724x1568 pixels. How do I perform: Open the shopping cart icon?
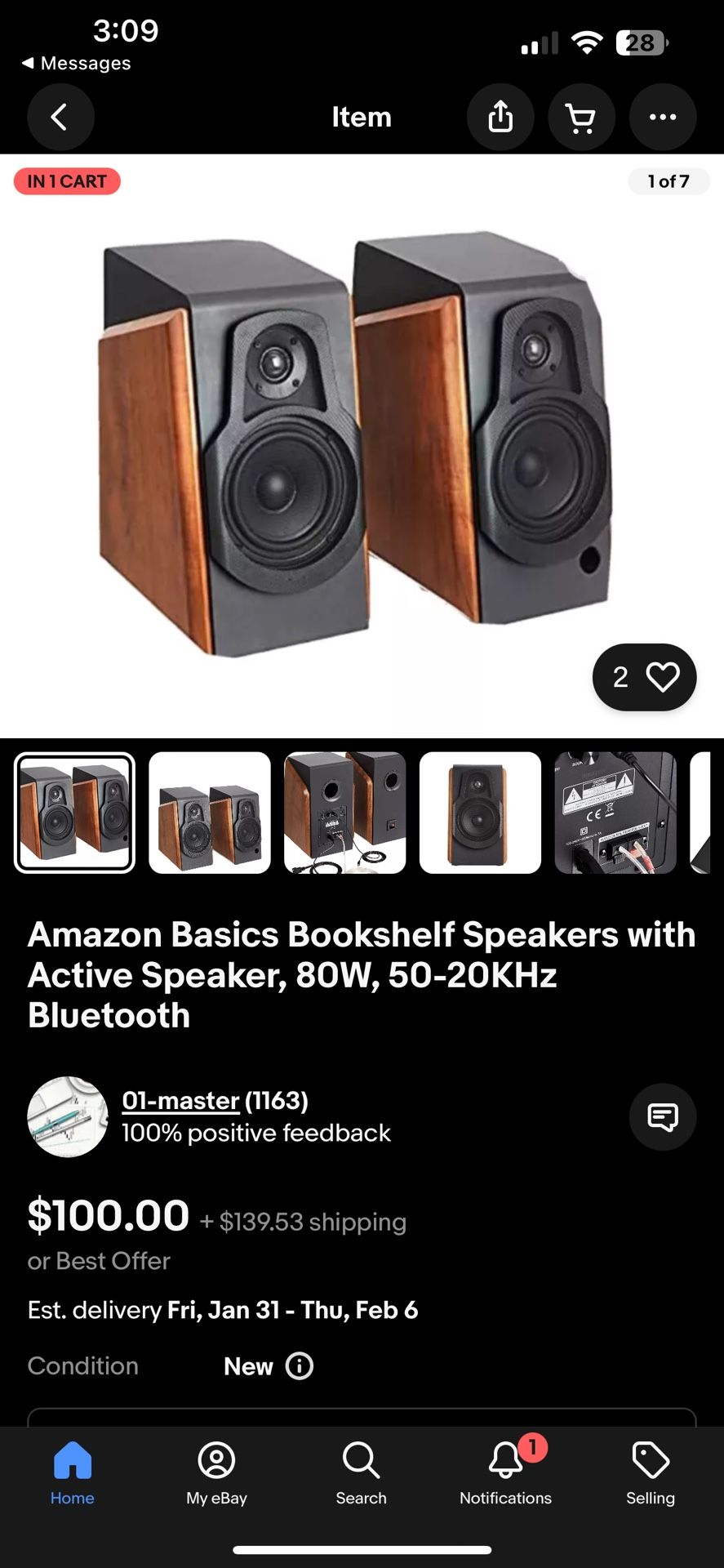click(x=581, y=117)
